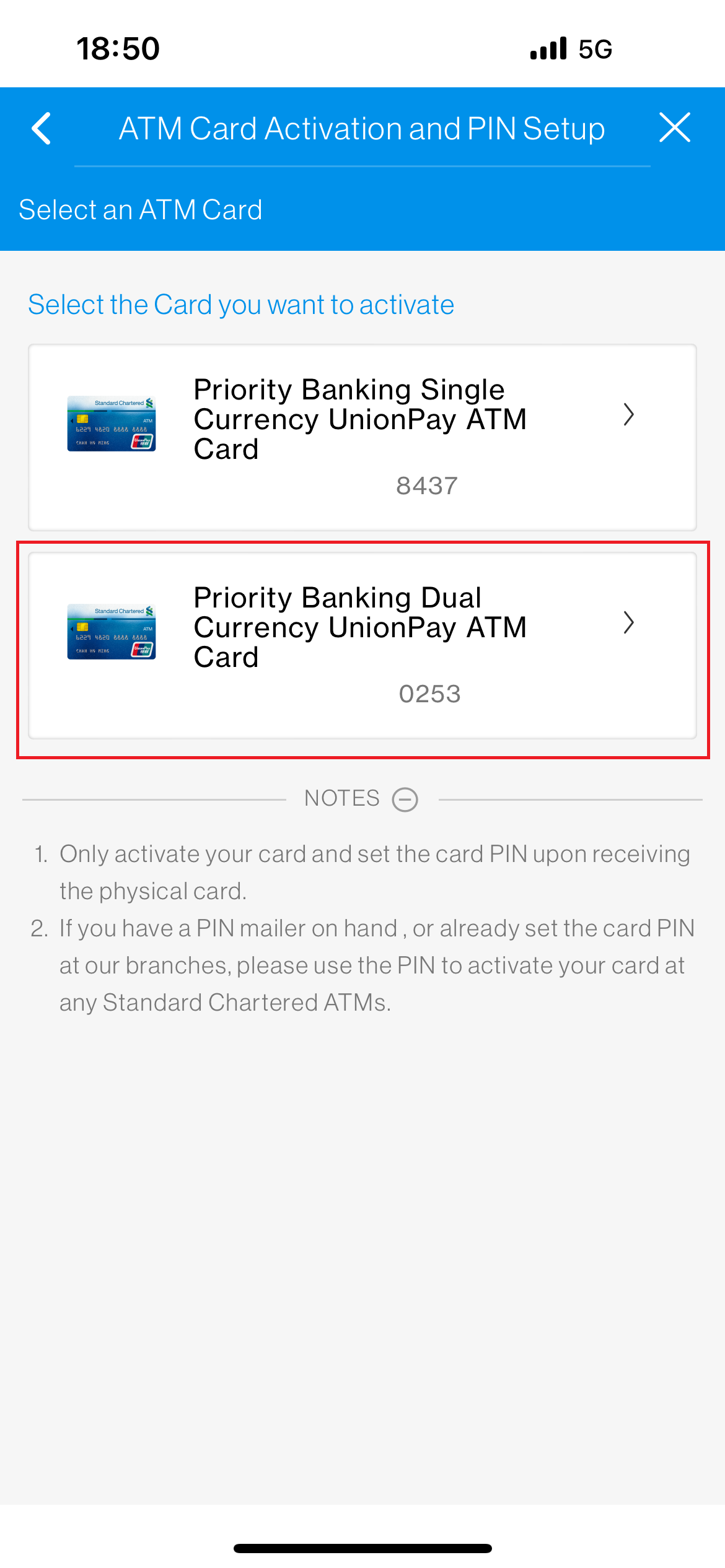Go back using the header back arrow

(x=42, y=128)
